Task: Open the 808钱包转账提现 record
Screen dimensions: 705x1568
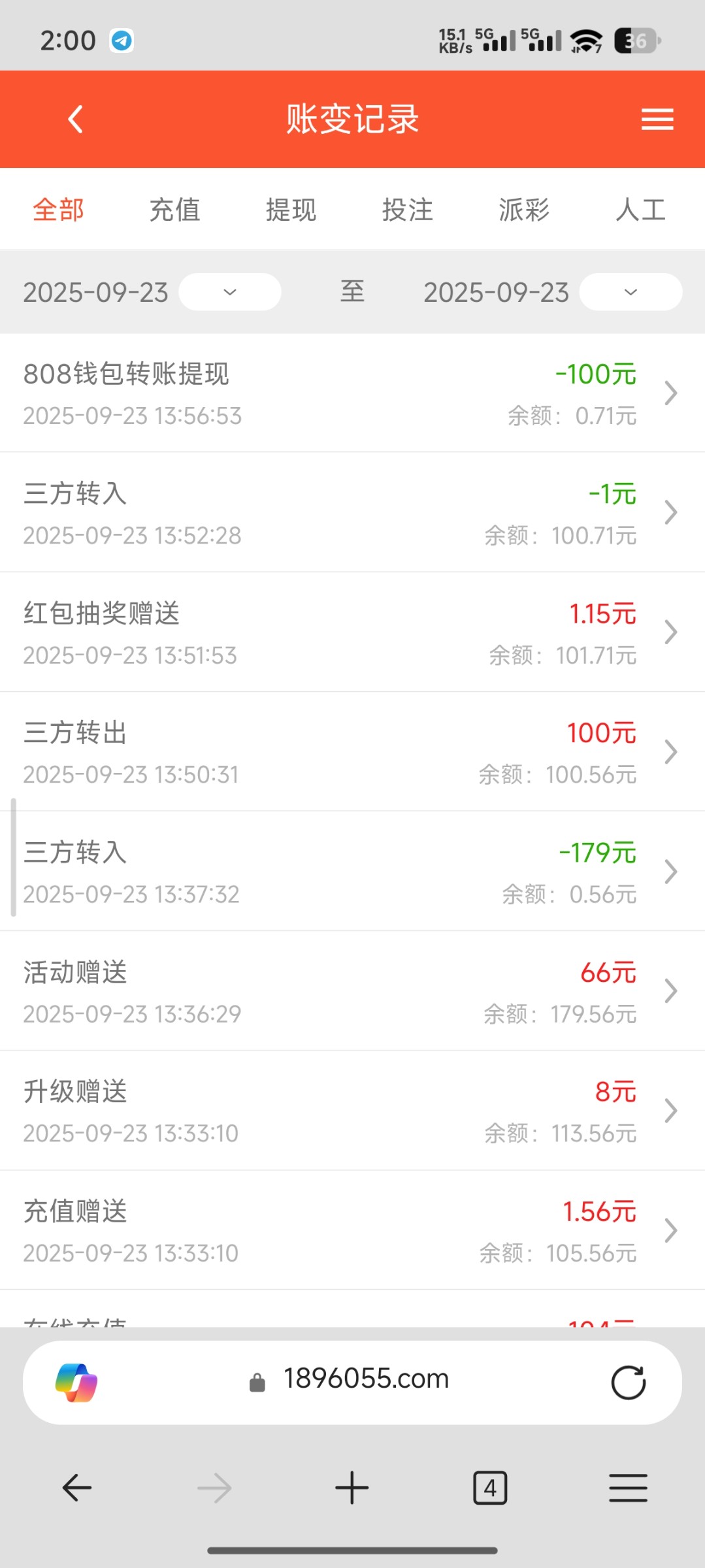Action: [352, 393]
